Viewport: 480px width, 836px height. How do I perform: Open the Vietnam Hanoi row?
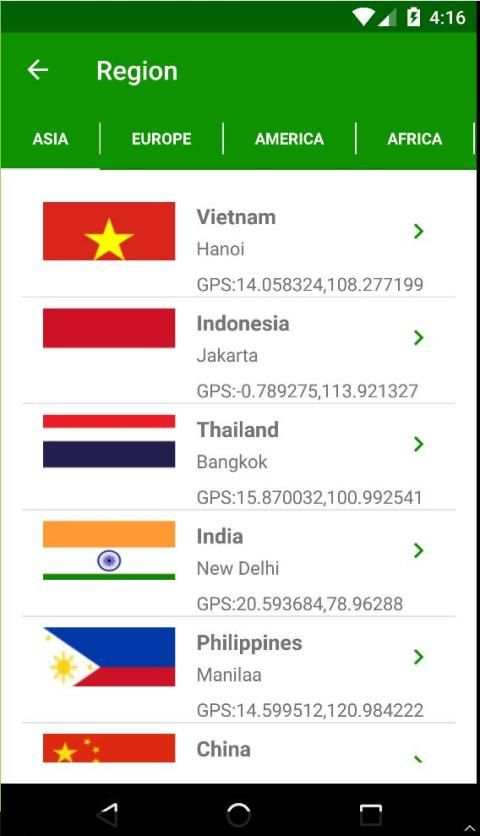coord(238,244)
